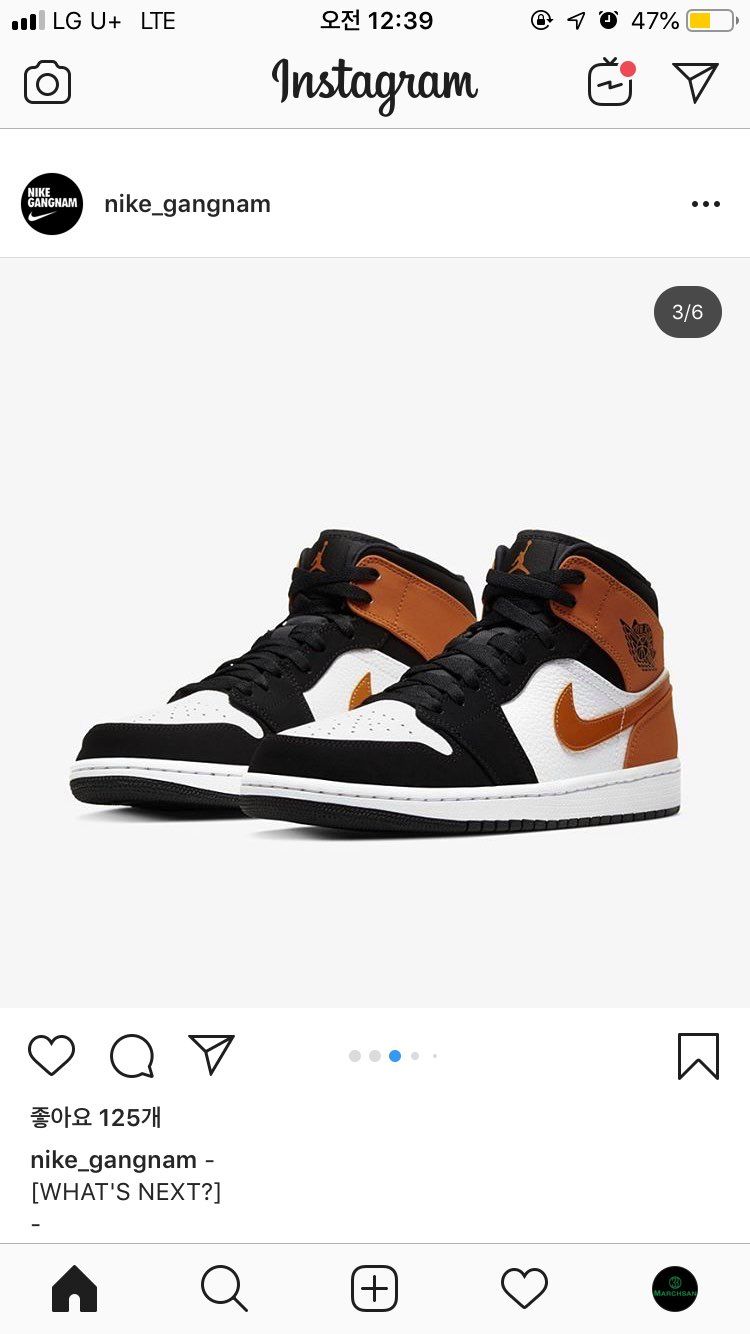Open the post's three-dot options menu
Image resolution: width=750 pixels, height=1334 pixels.
tap(706, 204)
